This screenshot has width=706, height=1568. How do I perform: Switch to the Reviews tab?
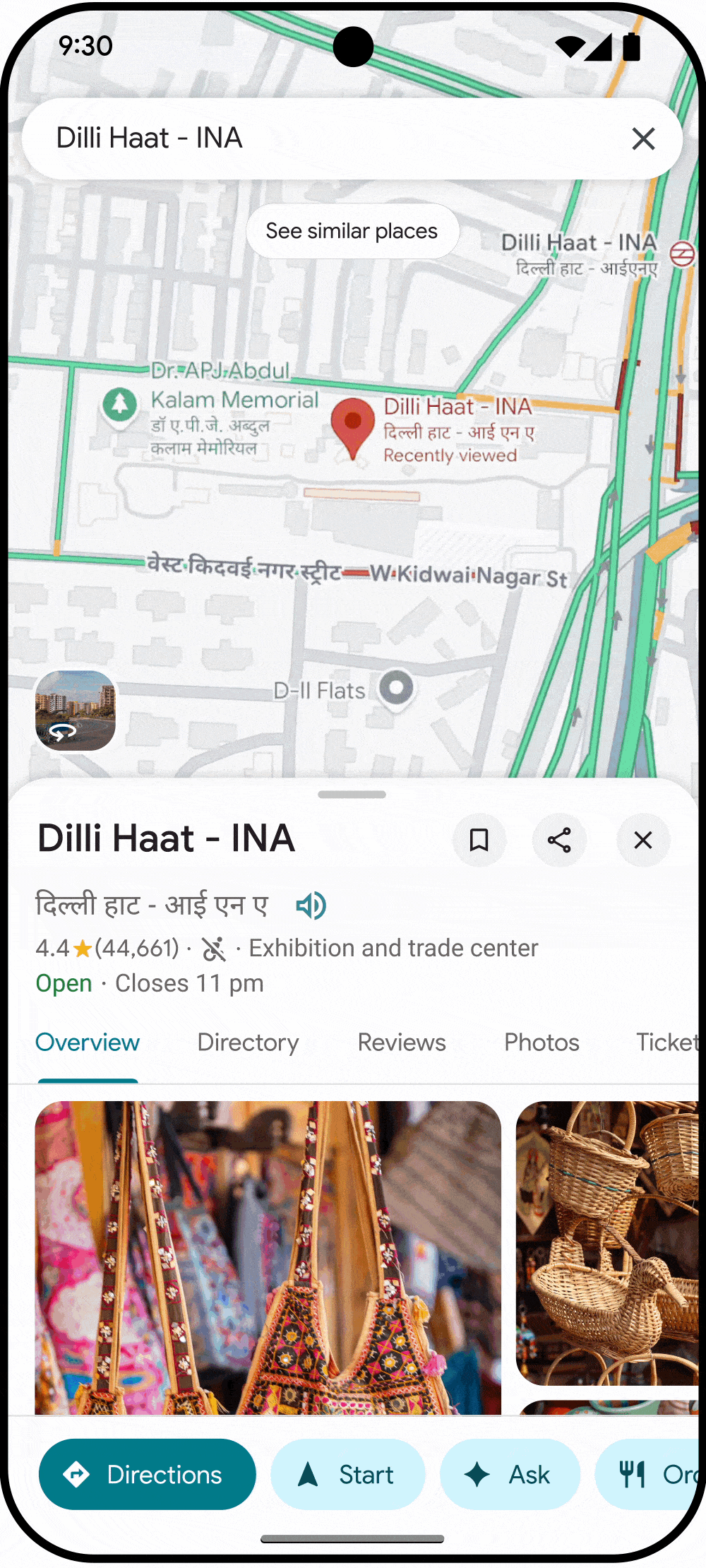[402, 1043]
